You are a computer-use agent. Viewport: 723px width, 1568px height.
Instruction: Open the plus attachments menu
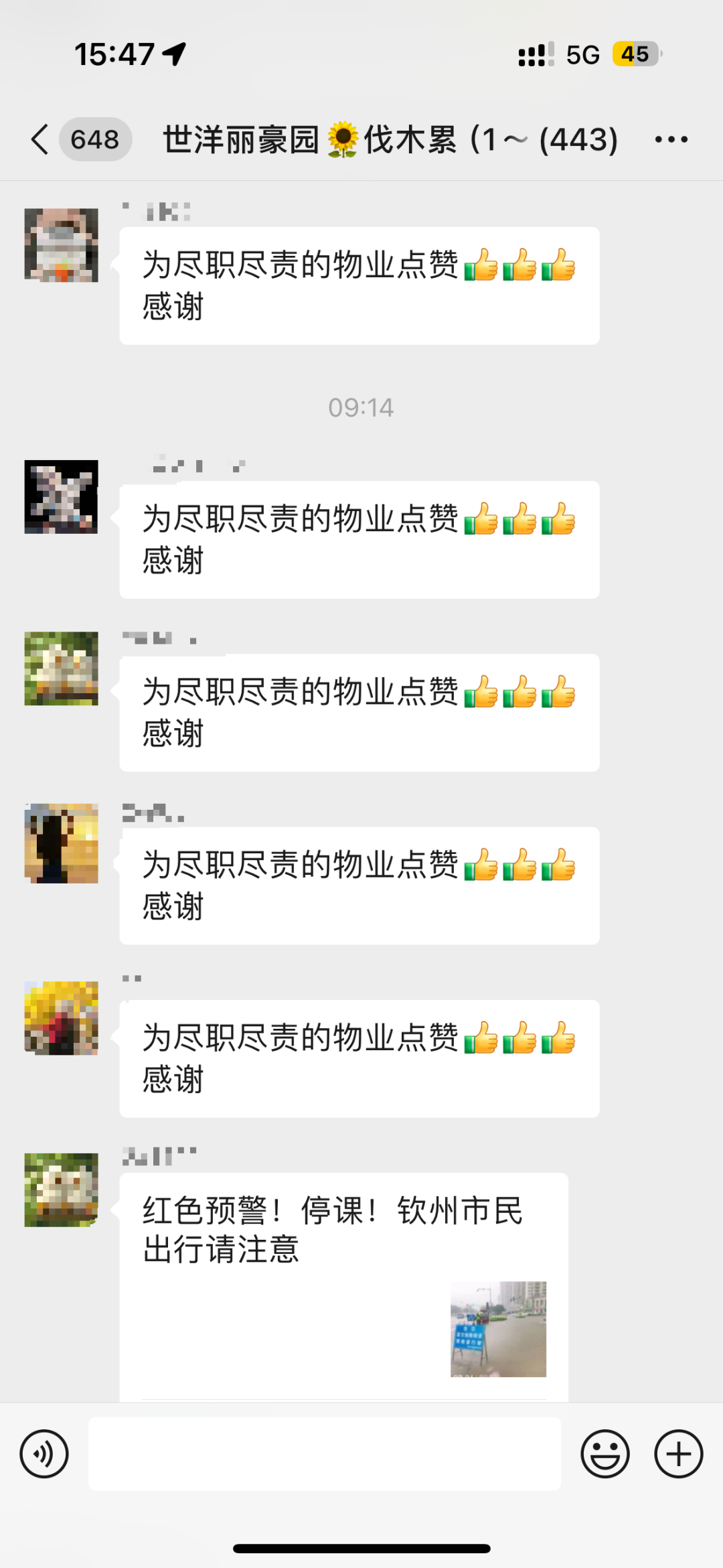[678, 1454]
